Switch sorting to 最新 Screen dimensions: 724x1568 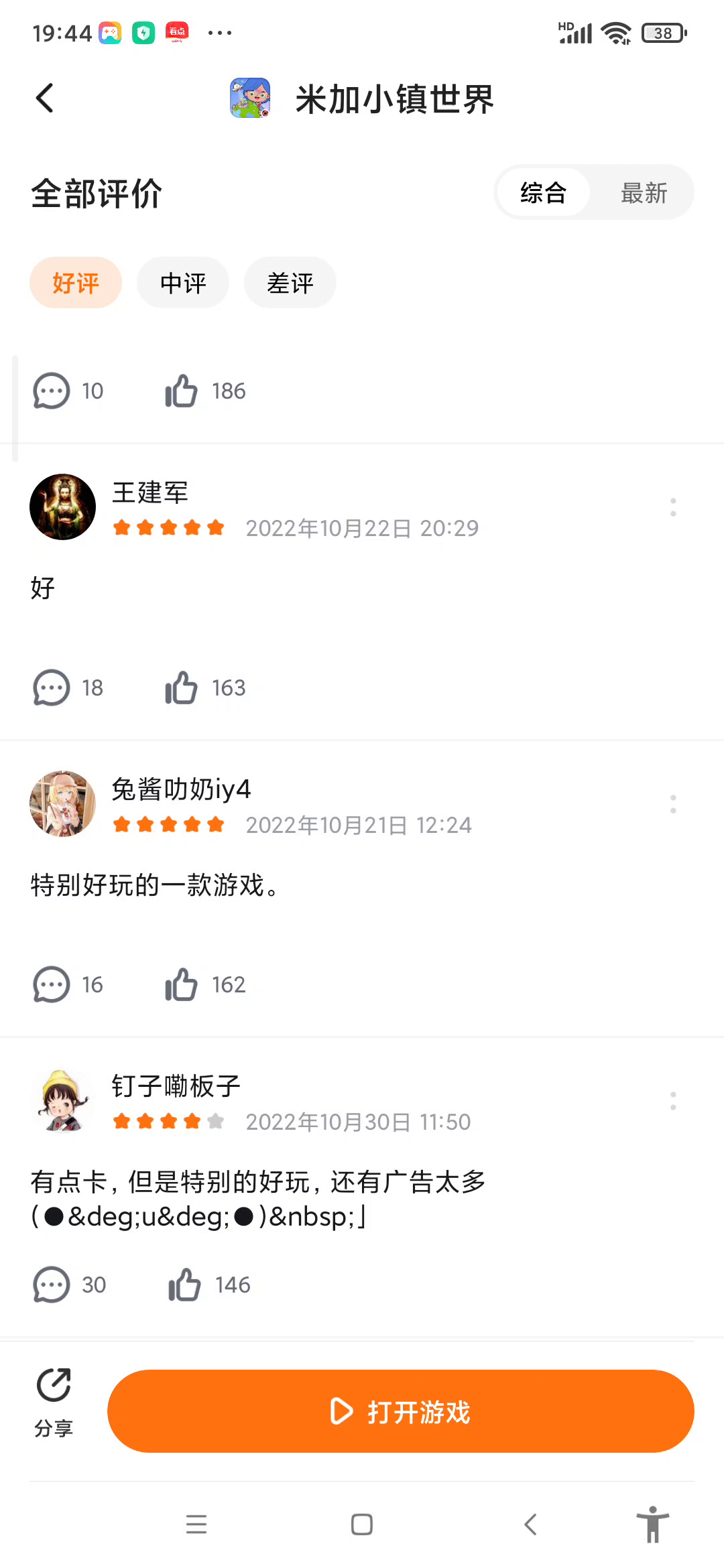(644, 193)
